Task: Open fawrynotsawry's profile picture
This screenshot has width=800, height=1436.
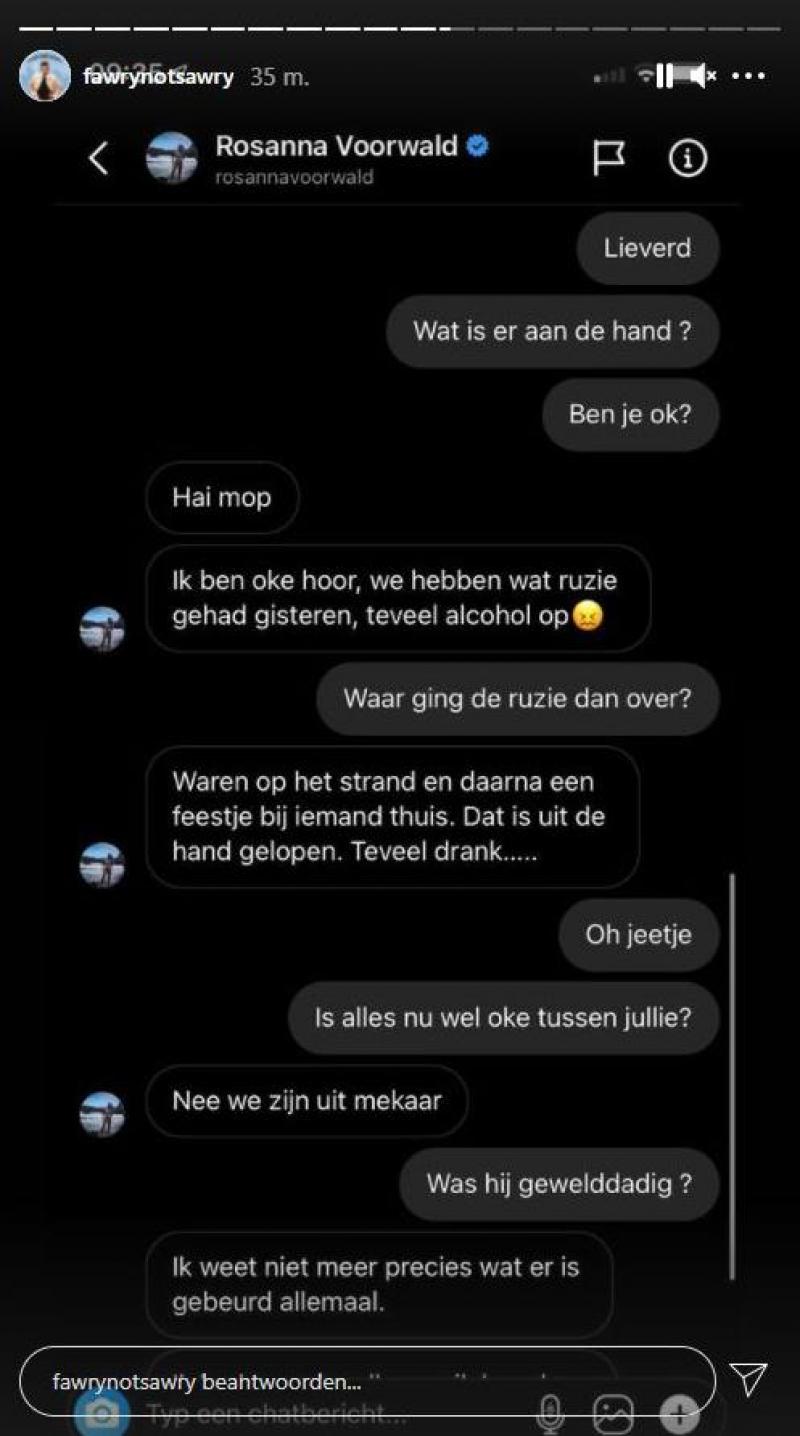Action: pos(45,76)
